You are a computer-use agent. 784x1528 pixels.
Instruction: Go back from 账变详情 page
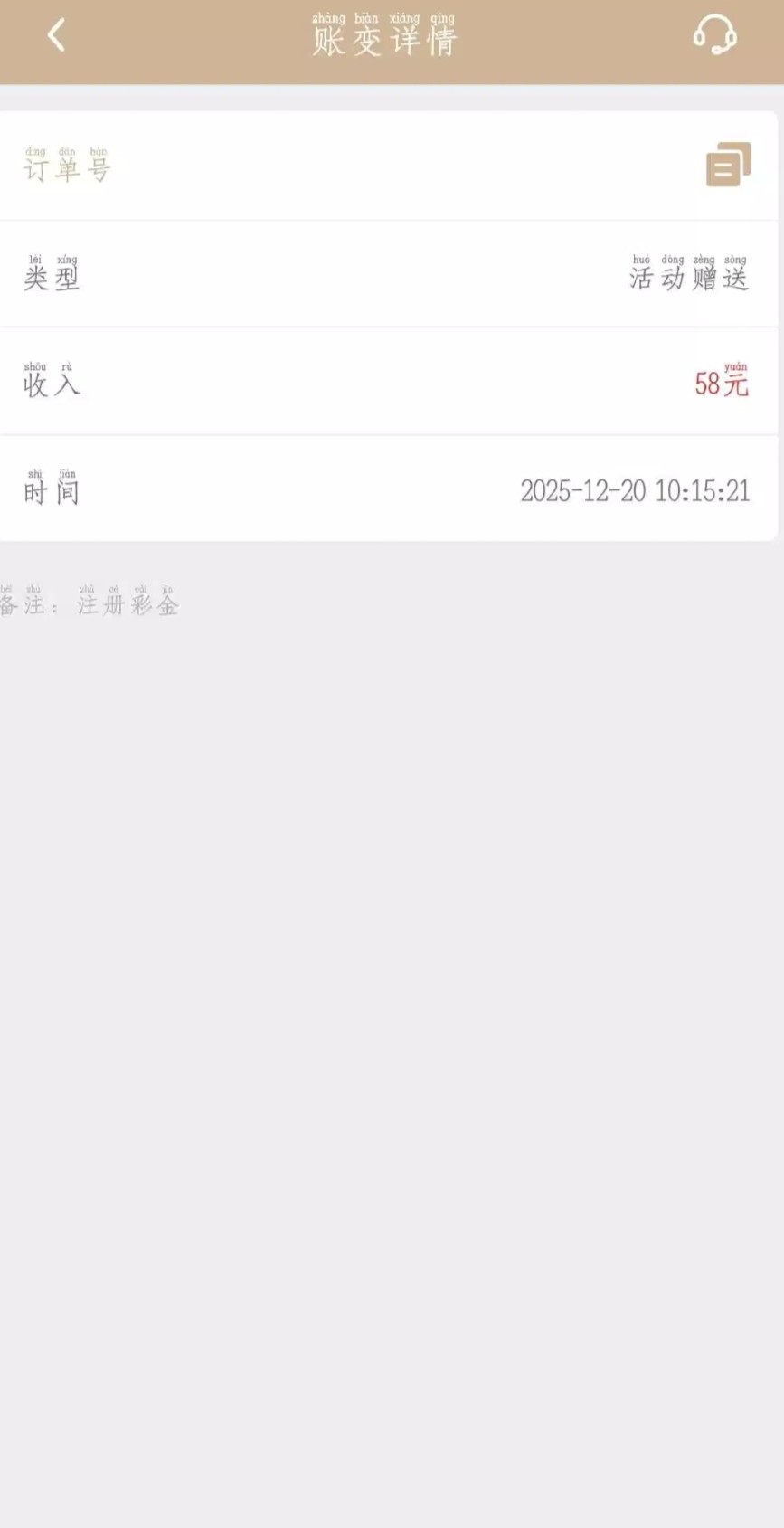(x=56, y=36)
